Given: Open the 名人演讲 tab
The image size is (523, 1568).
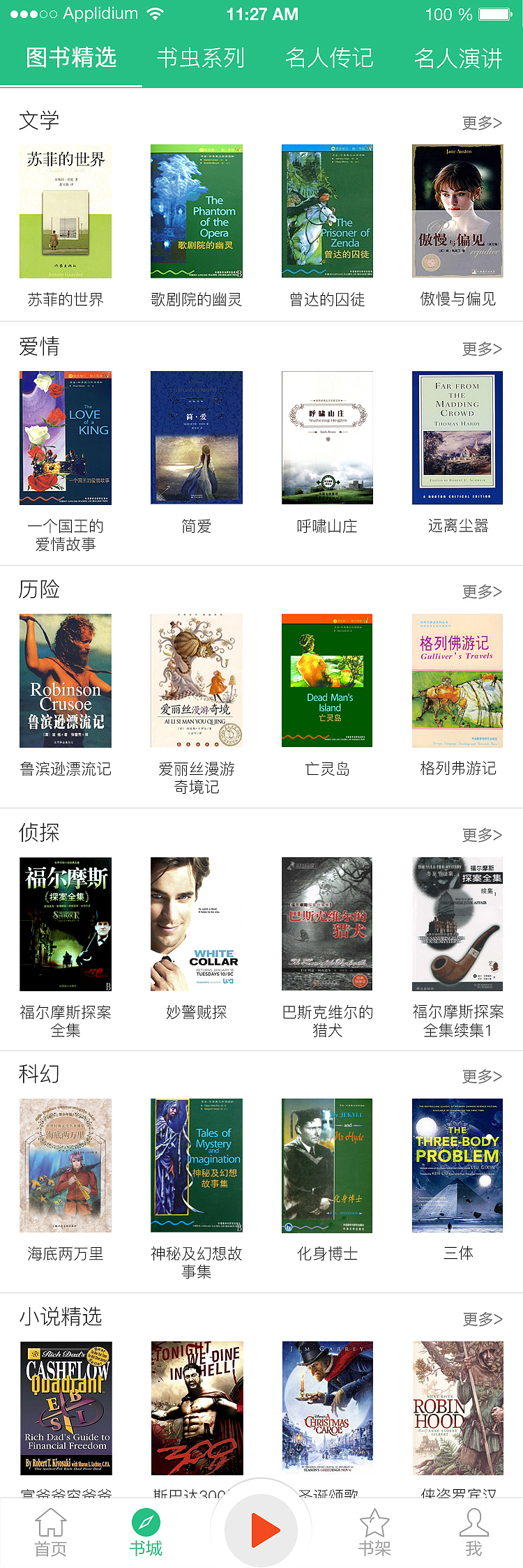Looking at the screenshot, I should [458, 58].
